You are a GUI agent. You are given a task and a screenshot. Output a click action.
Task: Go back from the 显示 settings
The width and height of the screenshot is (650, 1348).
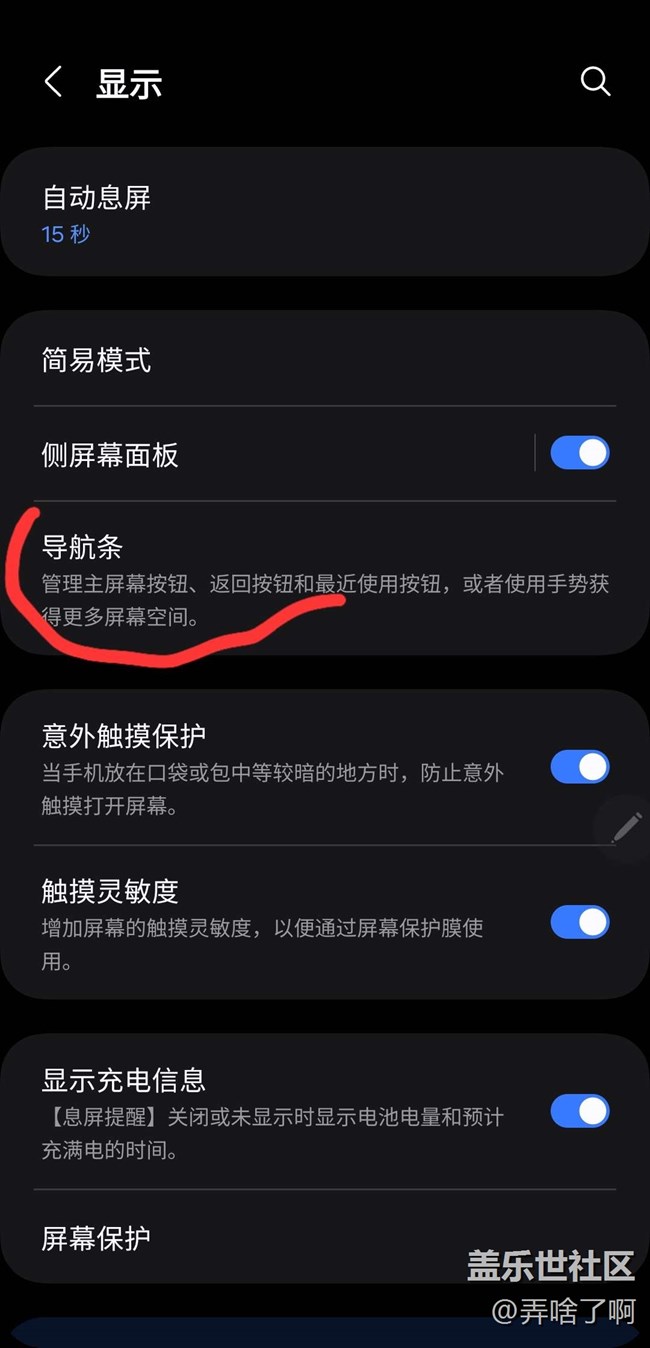pyautogui.click(x=53, y=83)
